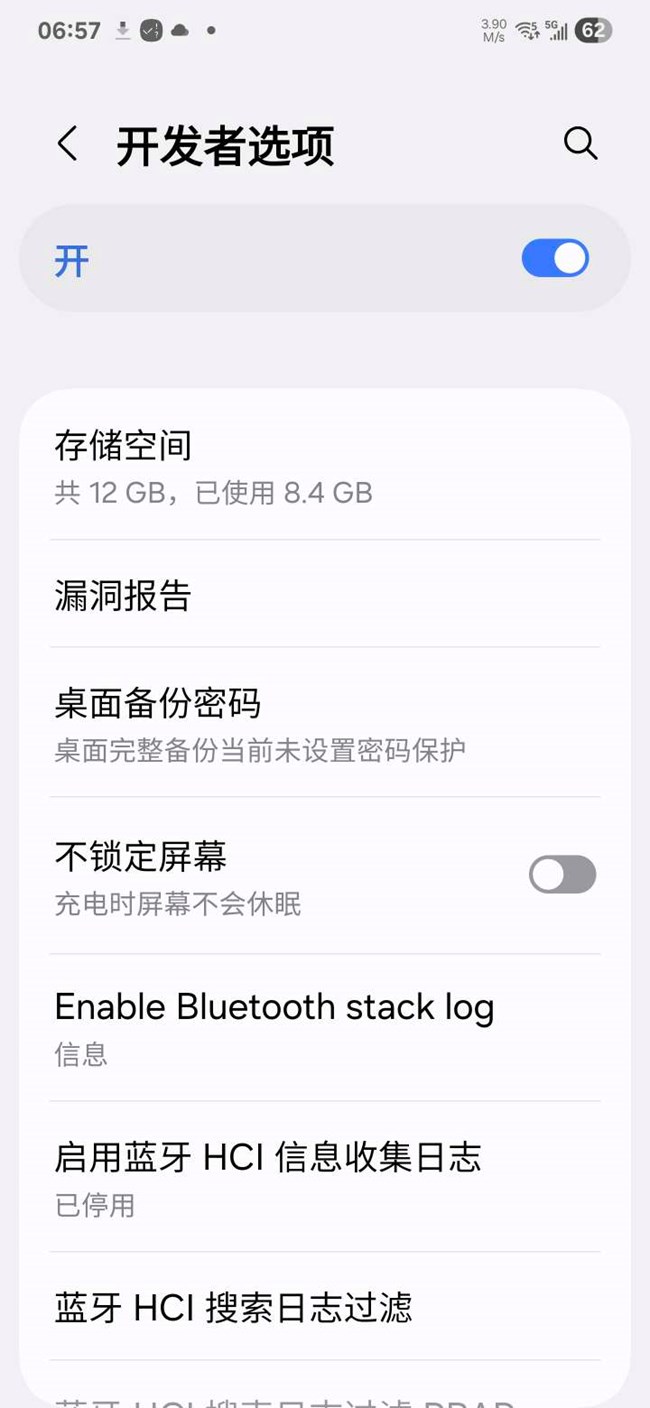
Task: Turn off the 开 developer options switch
Action: pyautogui.click(x=555, y=259)
